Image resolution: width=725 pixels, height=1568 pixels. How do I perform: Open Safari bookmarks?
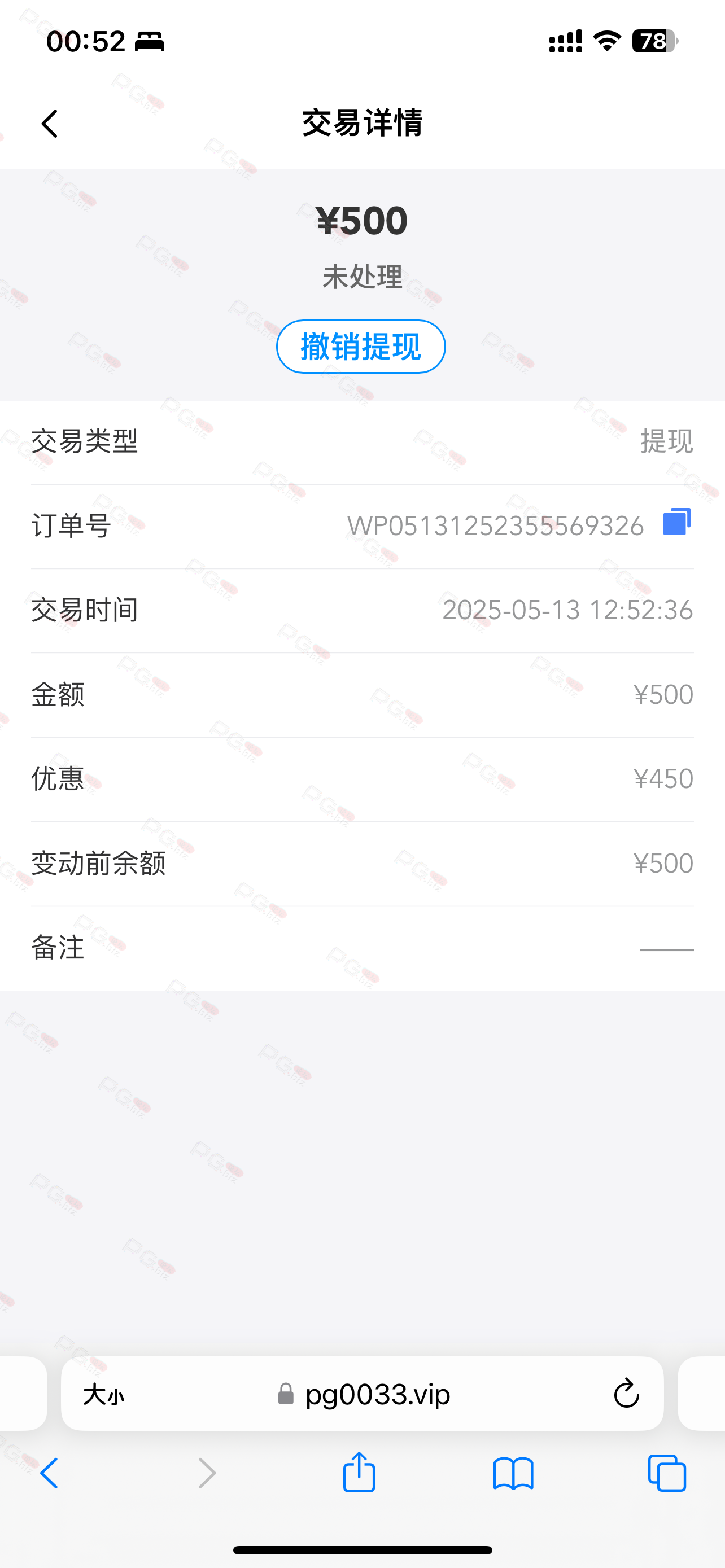(x=513, y=1473)
